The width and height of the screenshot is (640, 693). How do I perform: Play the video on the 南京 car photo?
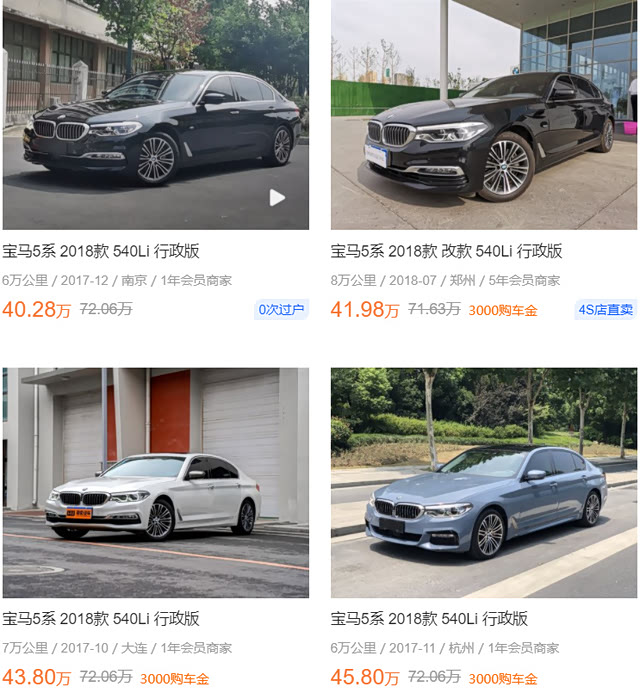click(277, 198)
